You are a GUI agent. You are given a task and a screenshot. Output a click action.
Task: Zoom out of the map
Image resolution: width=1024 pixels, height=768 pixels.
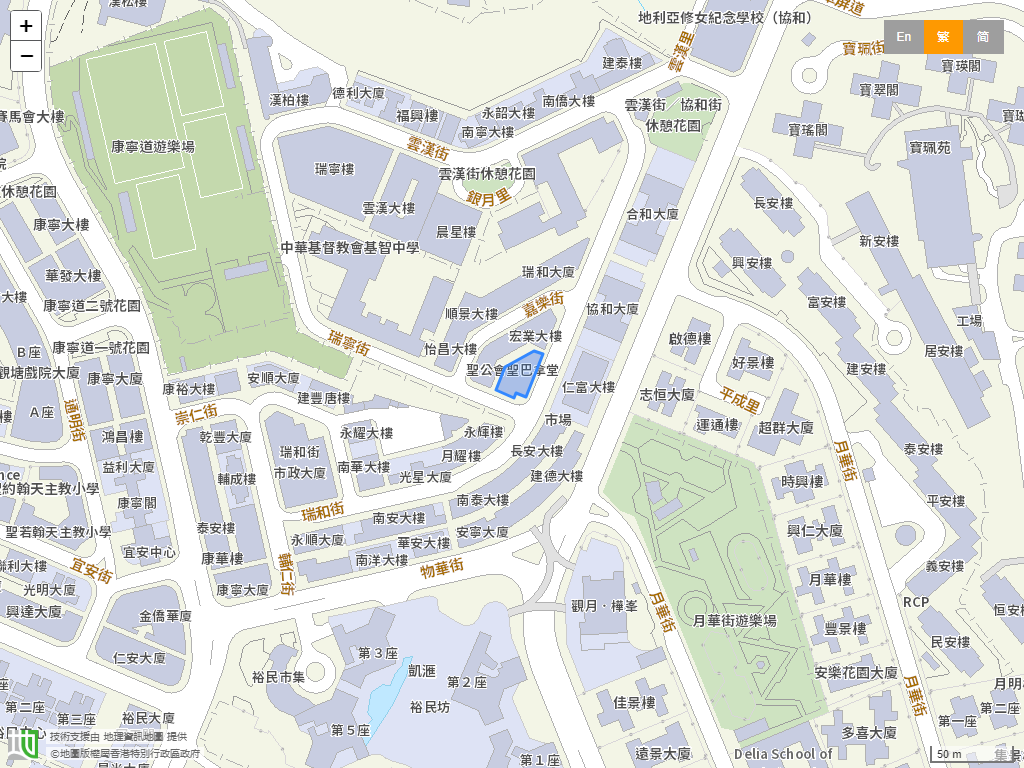[x=26, y=57]
